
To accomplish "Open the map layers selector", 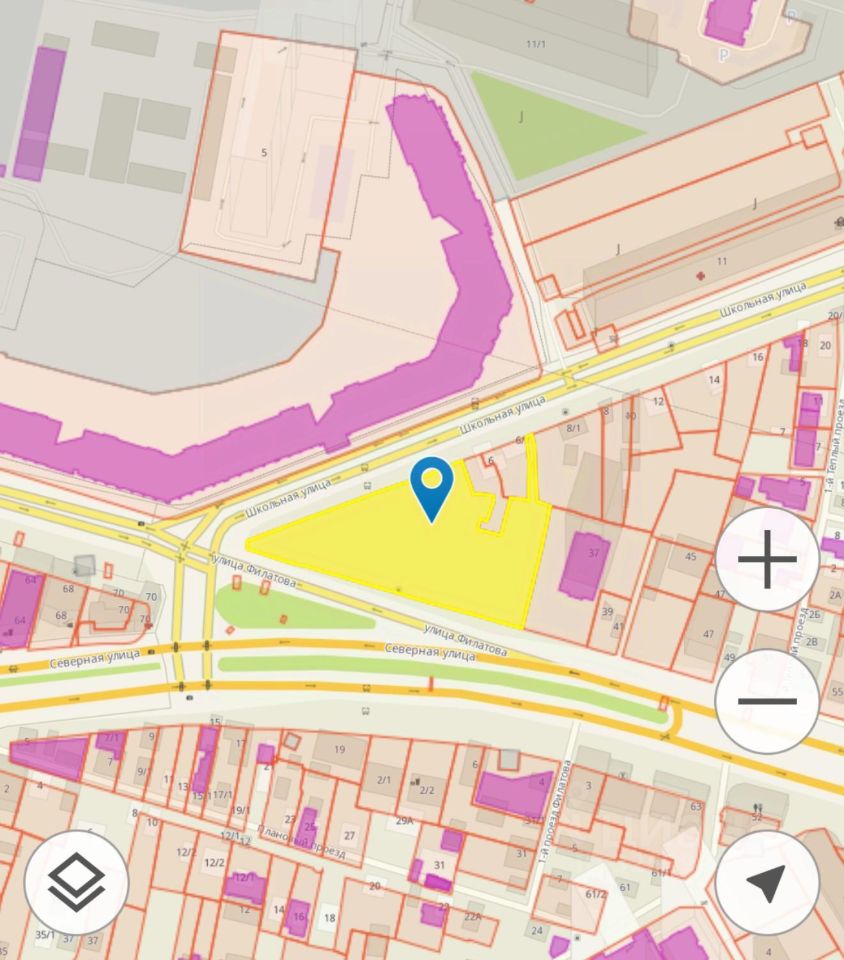I will pos(76,882).
